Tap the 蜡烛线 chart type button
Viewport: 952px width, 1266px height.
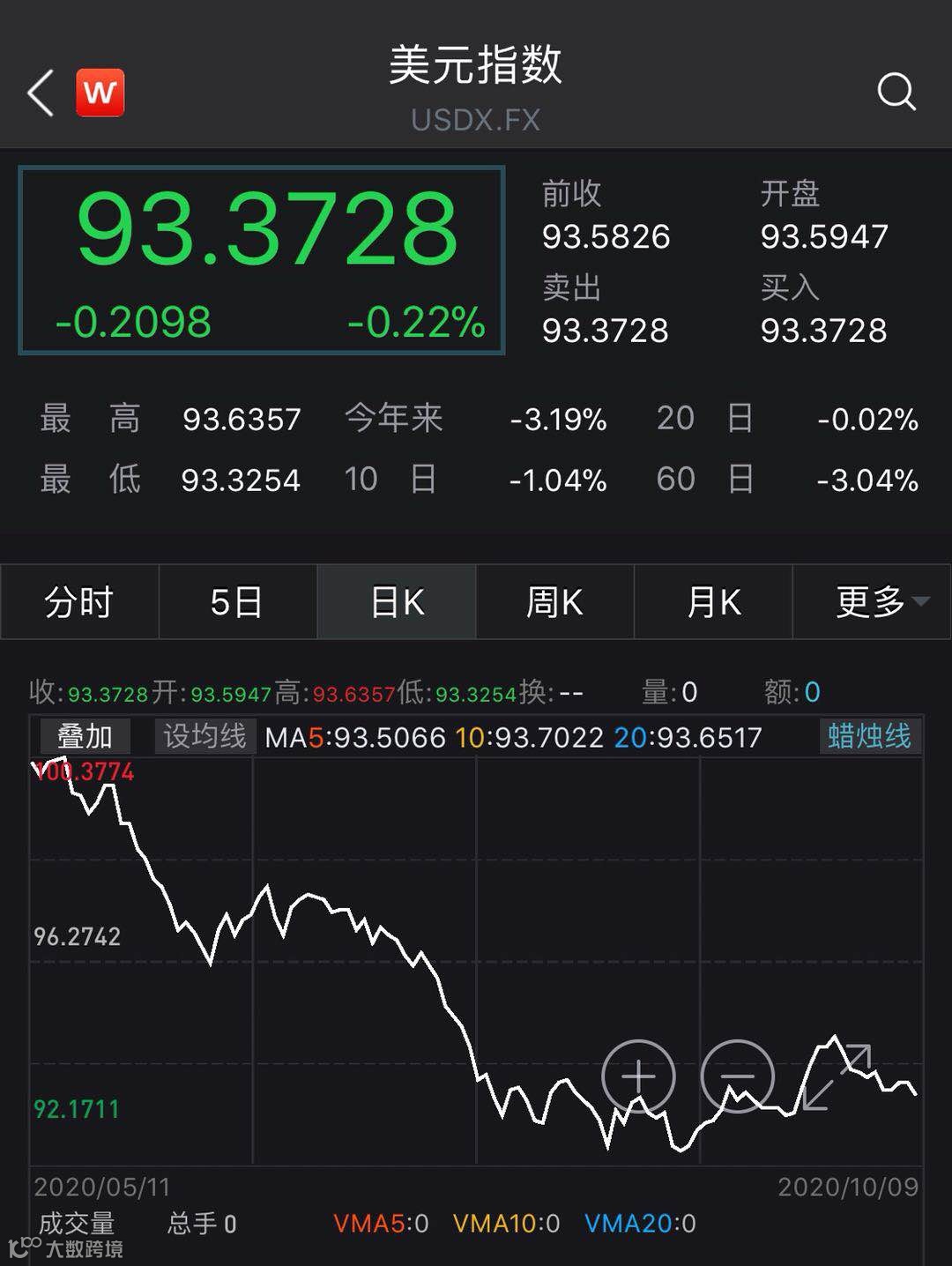[869, 736]
